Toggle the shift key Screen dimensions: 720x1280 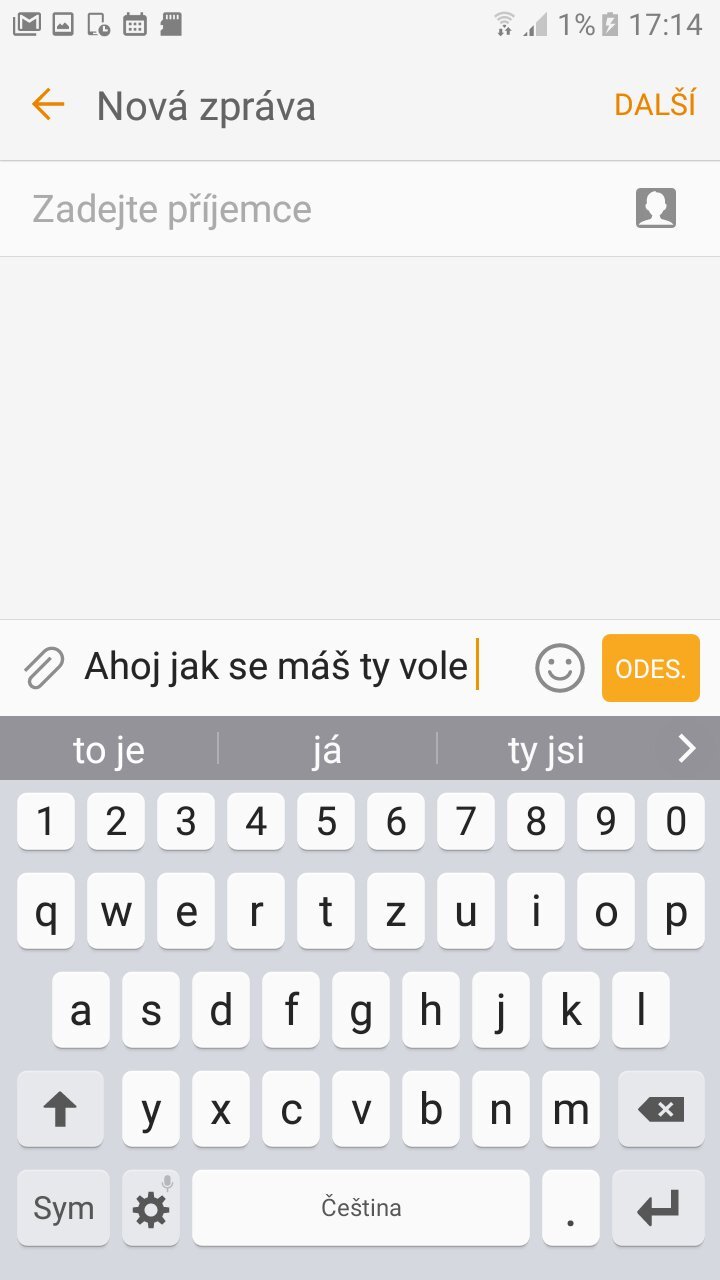pos(60,1109)
